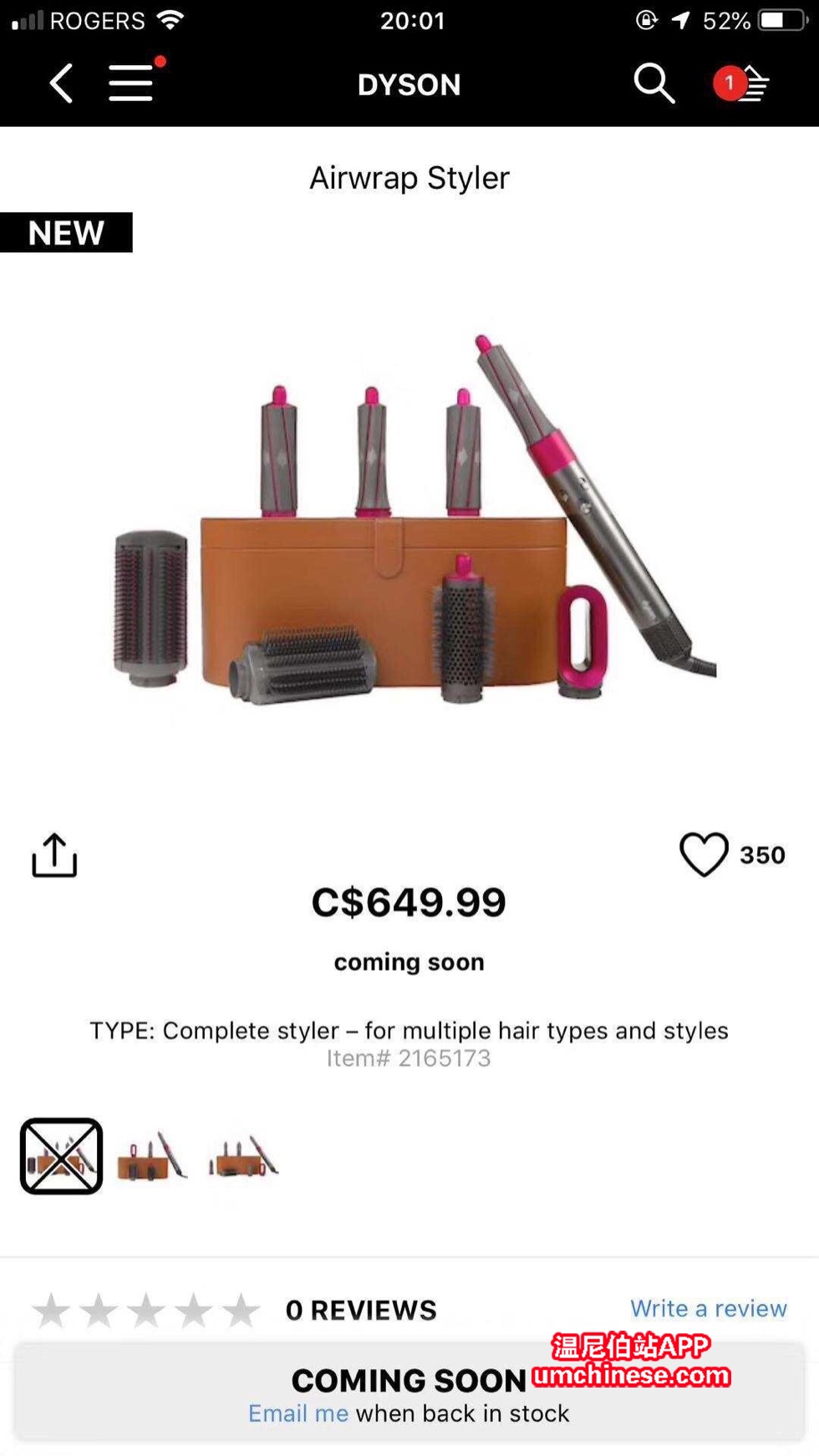Screen dimensions: 819x1456
Task: View the third product thumbnail
Action: pos(243,1157)
